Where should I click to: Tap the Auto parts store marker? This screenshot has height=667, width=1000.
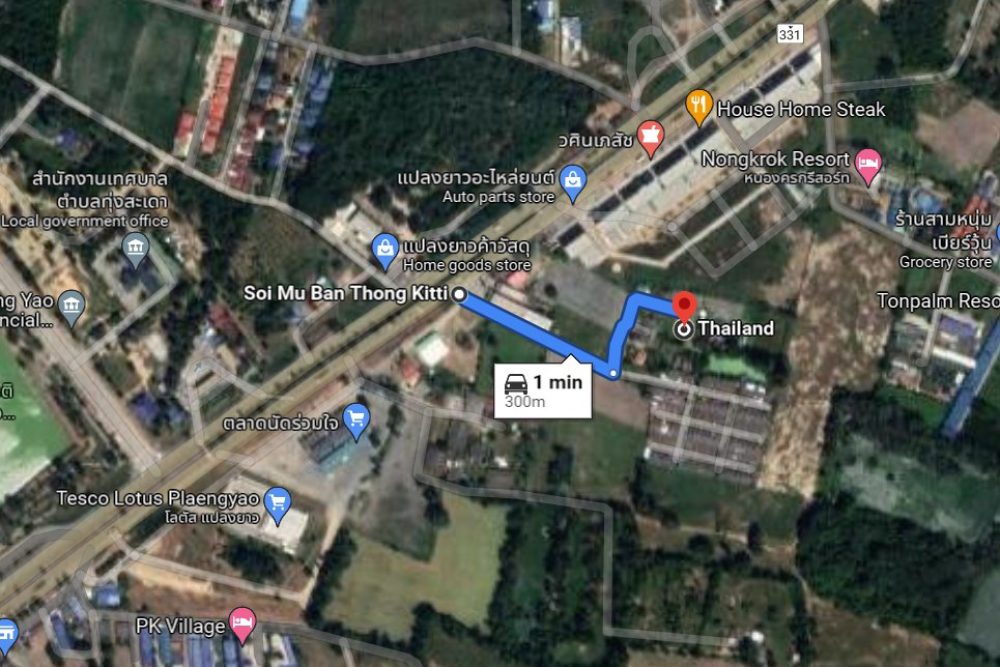pyautogui.click(x=572, y=181)
